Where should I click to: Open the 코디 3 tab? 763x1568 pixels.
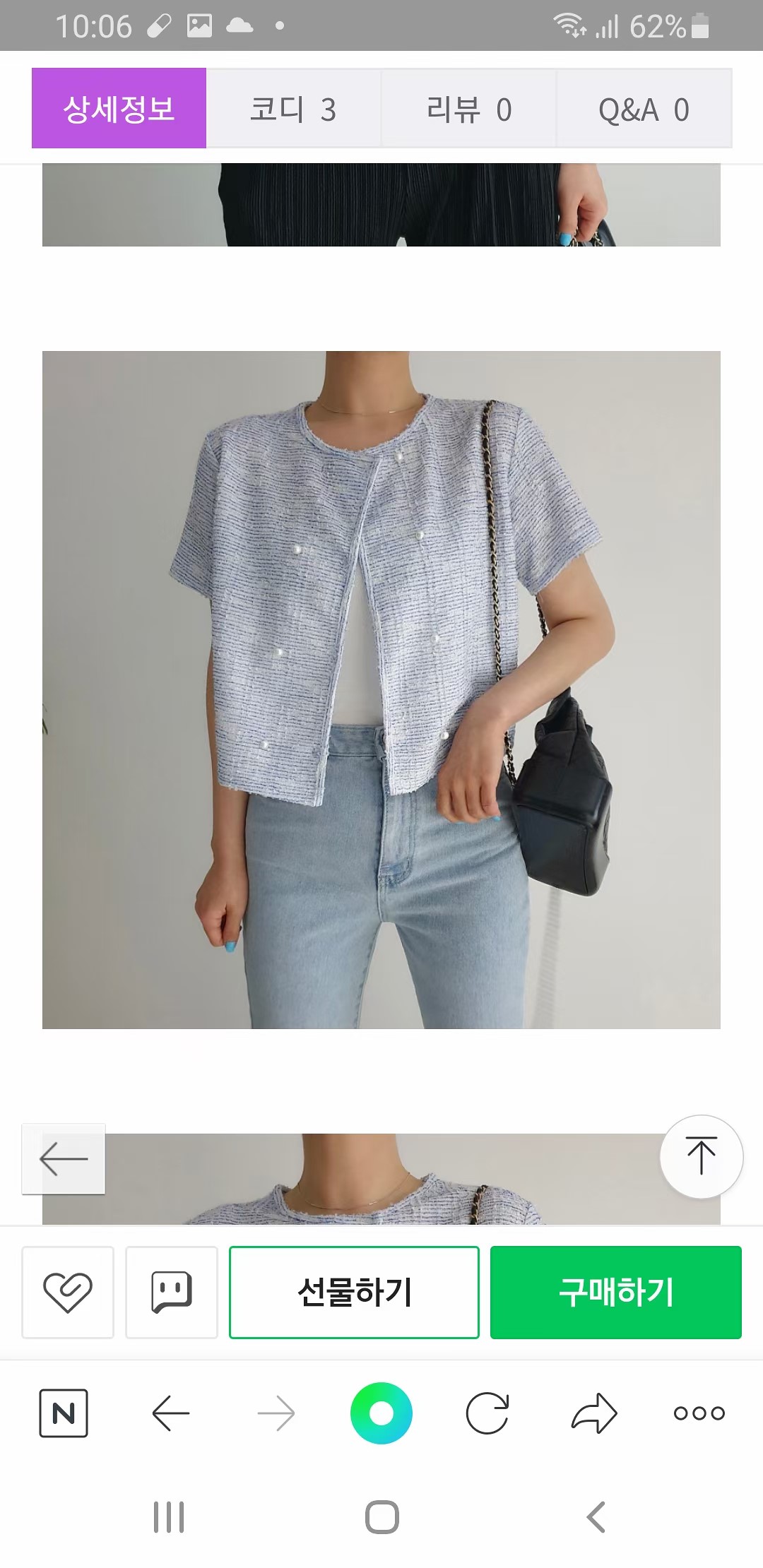pyautogui.click(x=293, y=109)
